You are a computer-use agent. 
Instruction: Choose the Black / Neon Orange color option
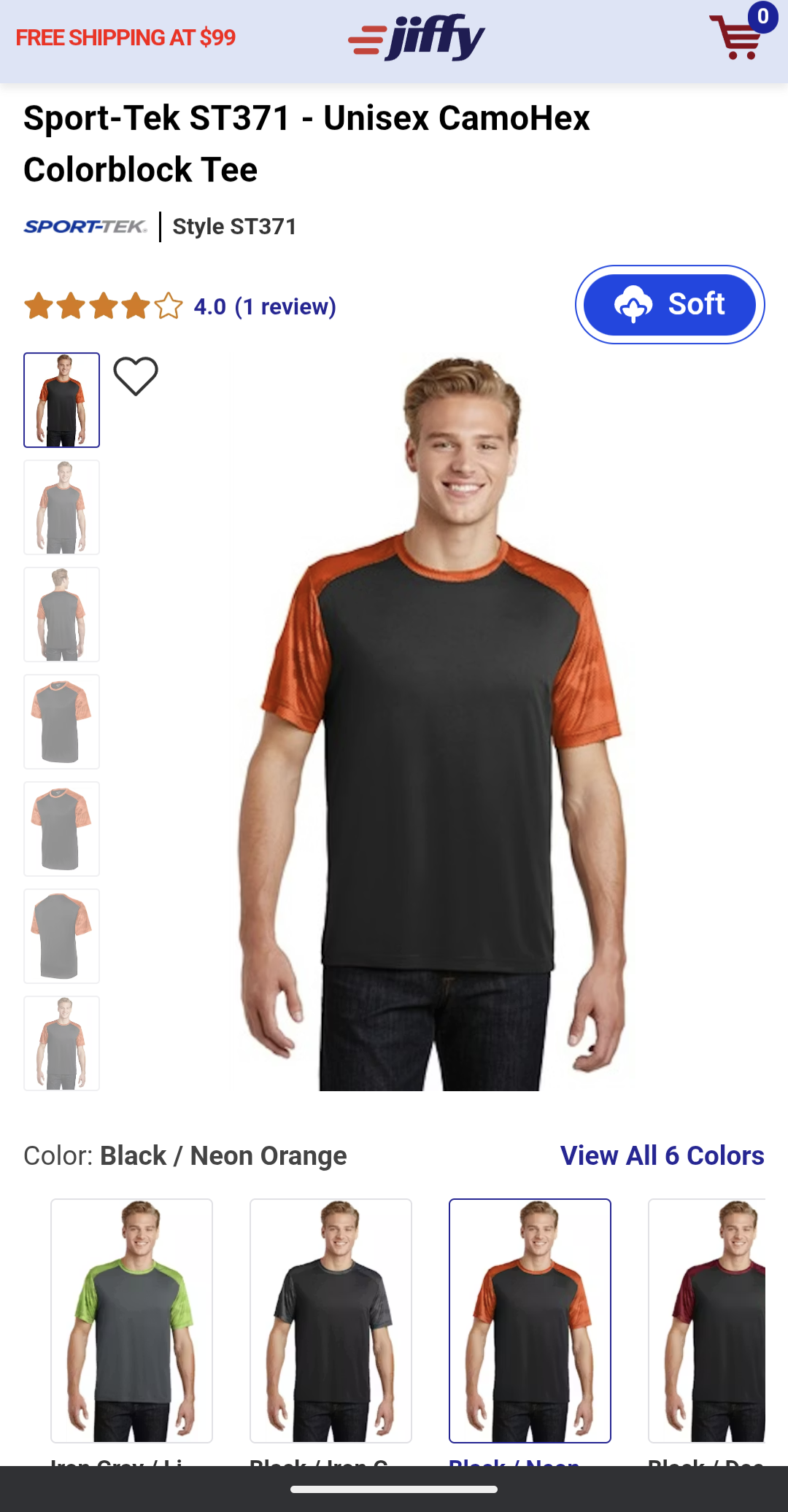(x=530, y=1320)
